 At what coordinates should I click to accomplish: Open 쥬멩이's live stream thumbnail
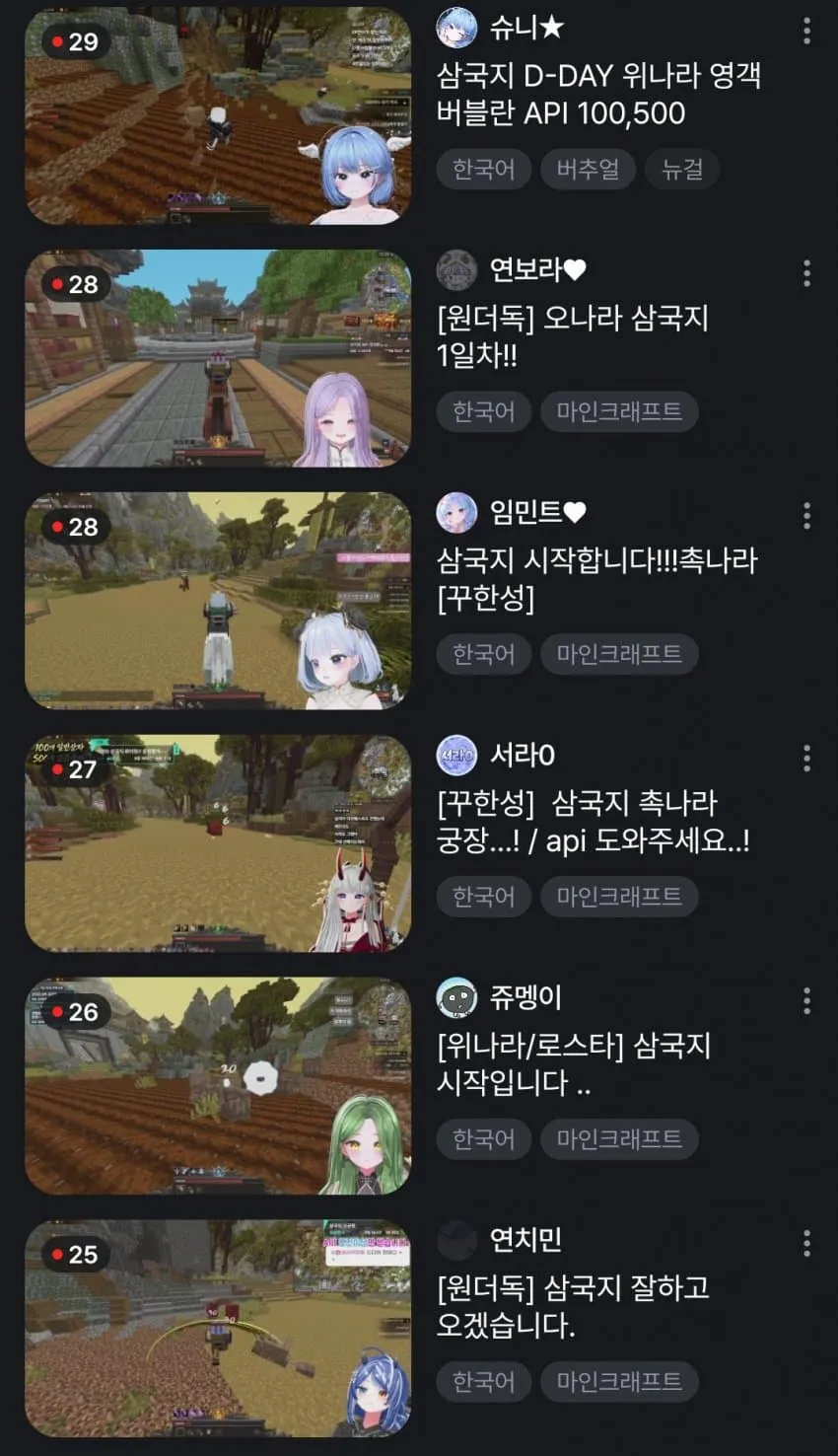tap(218, 1086)
